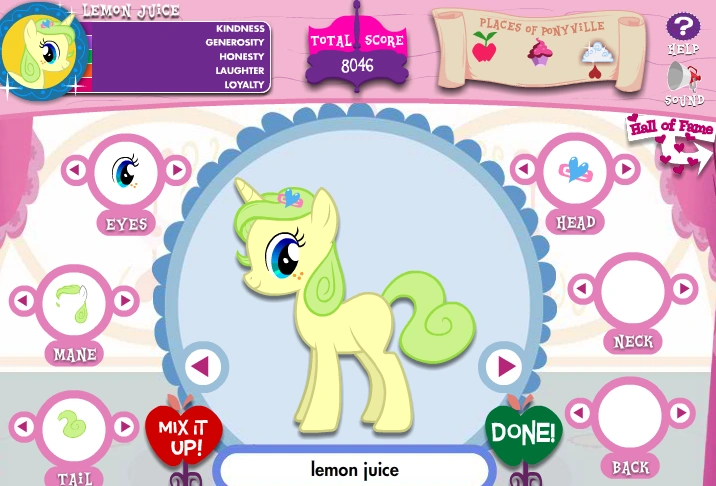Tap the red Mix It Up! apple

(184, 433)
